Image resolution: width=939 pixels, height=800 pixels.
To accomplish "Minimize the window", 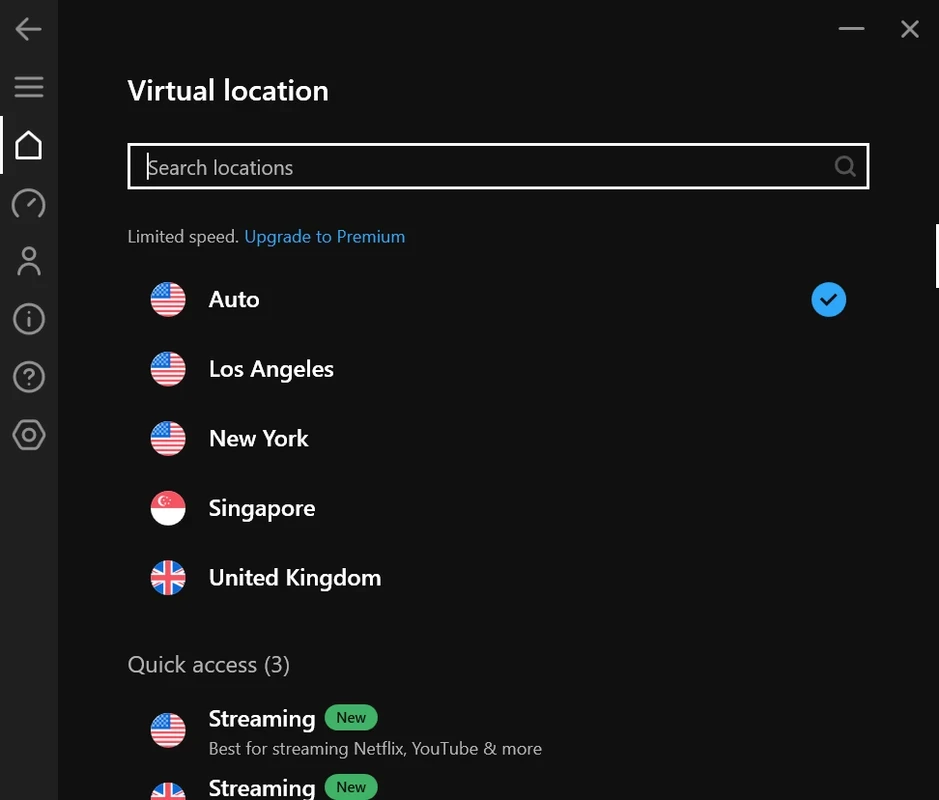I will [x=851, y=29].
